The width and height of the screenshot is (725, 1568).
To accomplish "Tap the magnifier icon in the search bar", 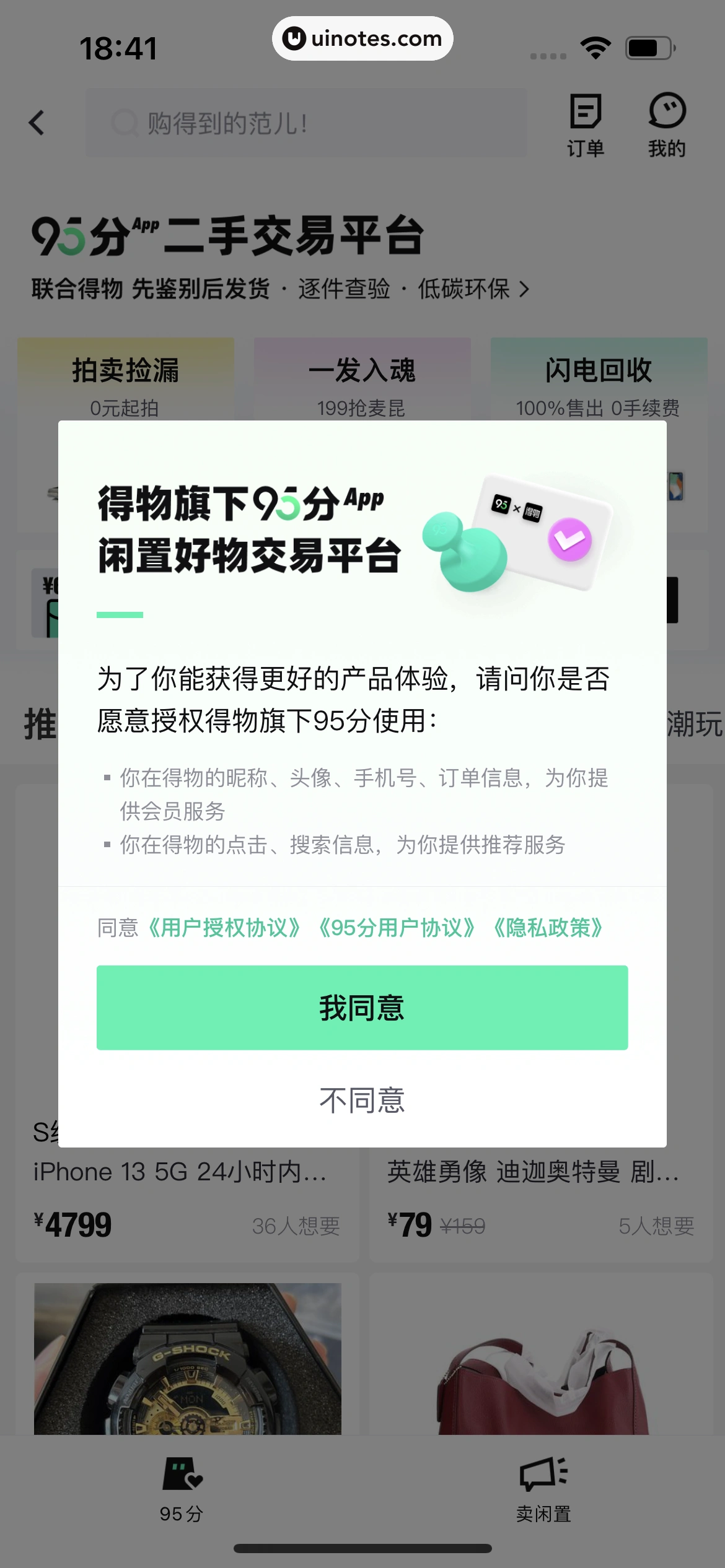I will tap(125, 122).
